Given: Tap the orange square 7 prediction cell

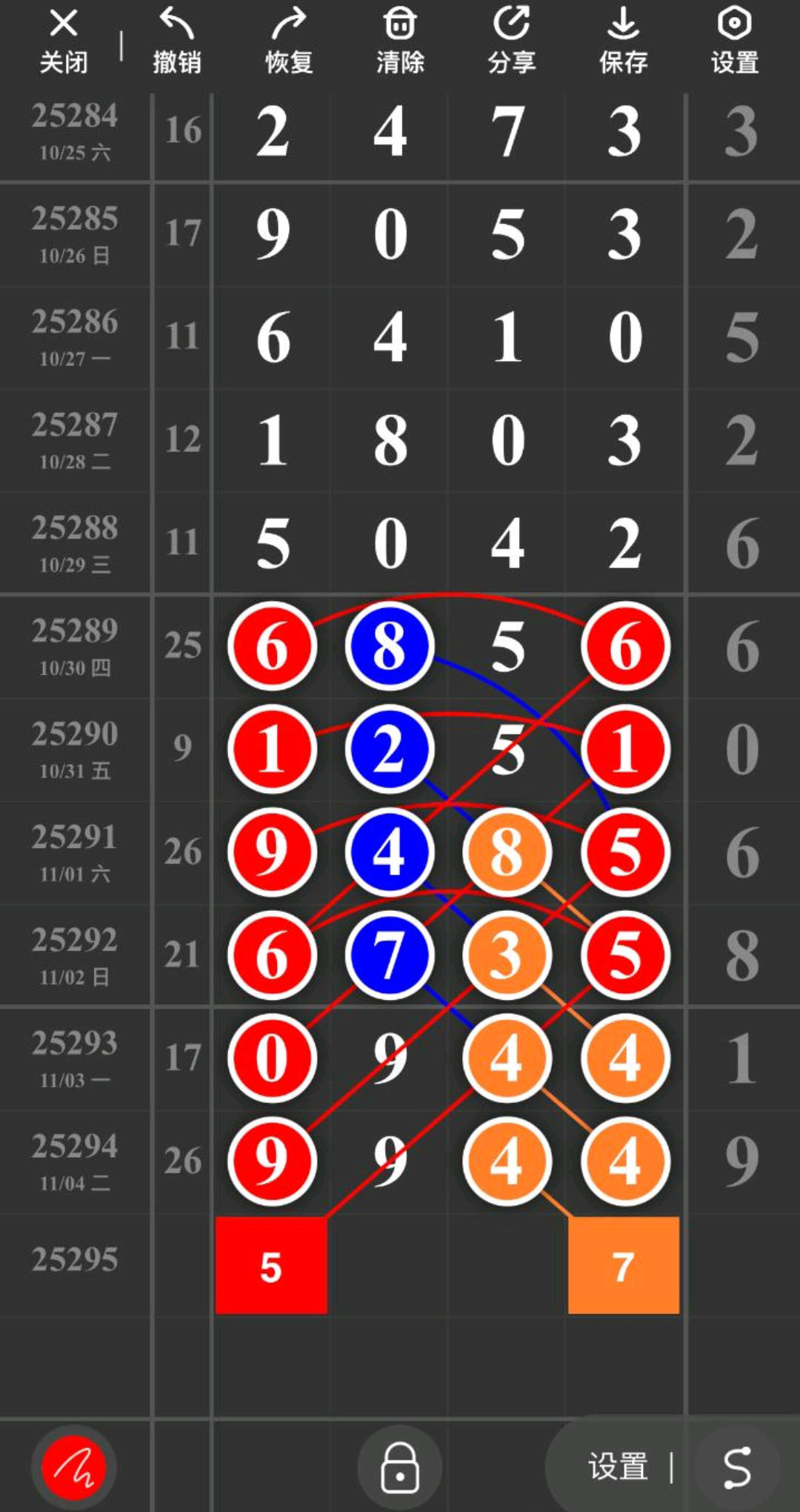Looking at the screenshot, I should click(x=623, y=1265).
